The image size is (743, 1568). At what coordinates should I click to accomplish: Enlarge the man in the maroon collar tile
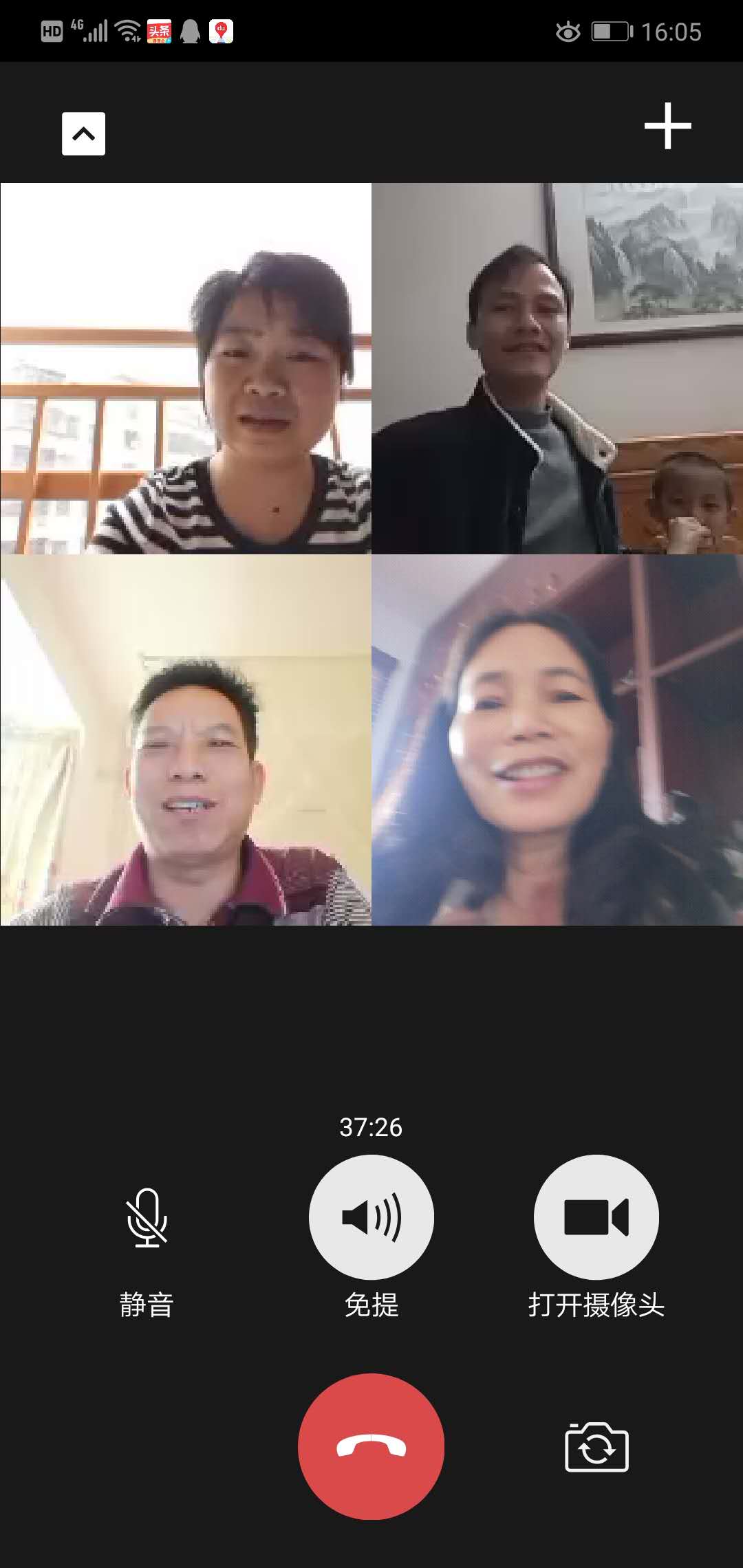click(x=186, y=740)
